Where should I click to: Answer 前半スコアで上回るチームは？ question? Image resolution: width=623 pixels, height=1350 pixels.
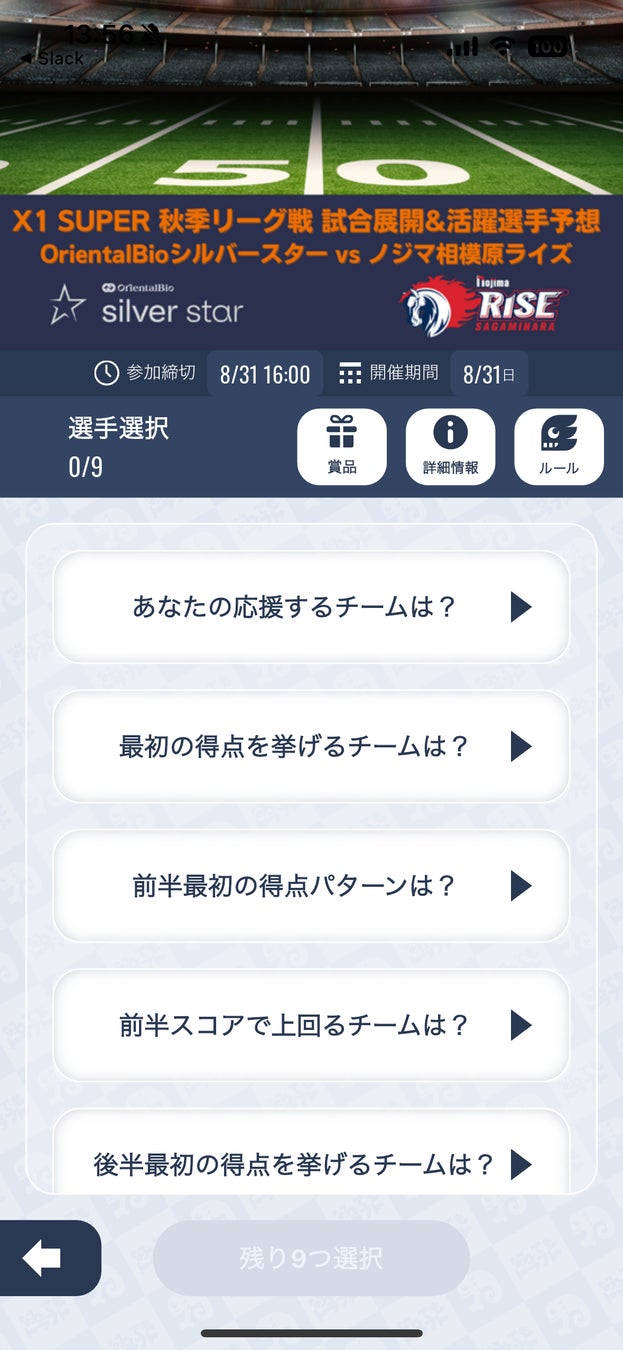311,1025
